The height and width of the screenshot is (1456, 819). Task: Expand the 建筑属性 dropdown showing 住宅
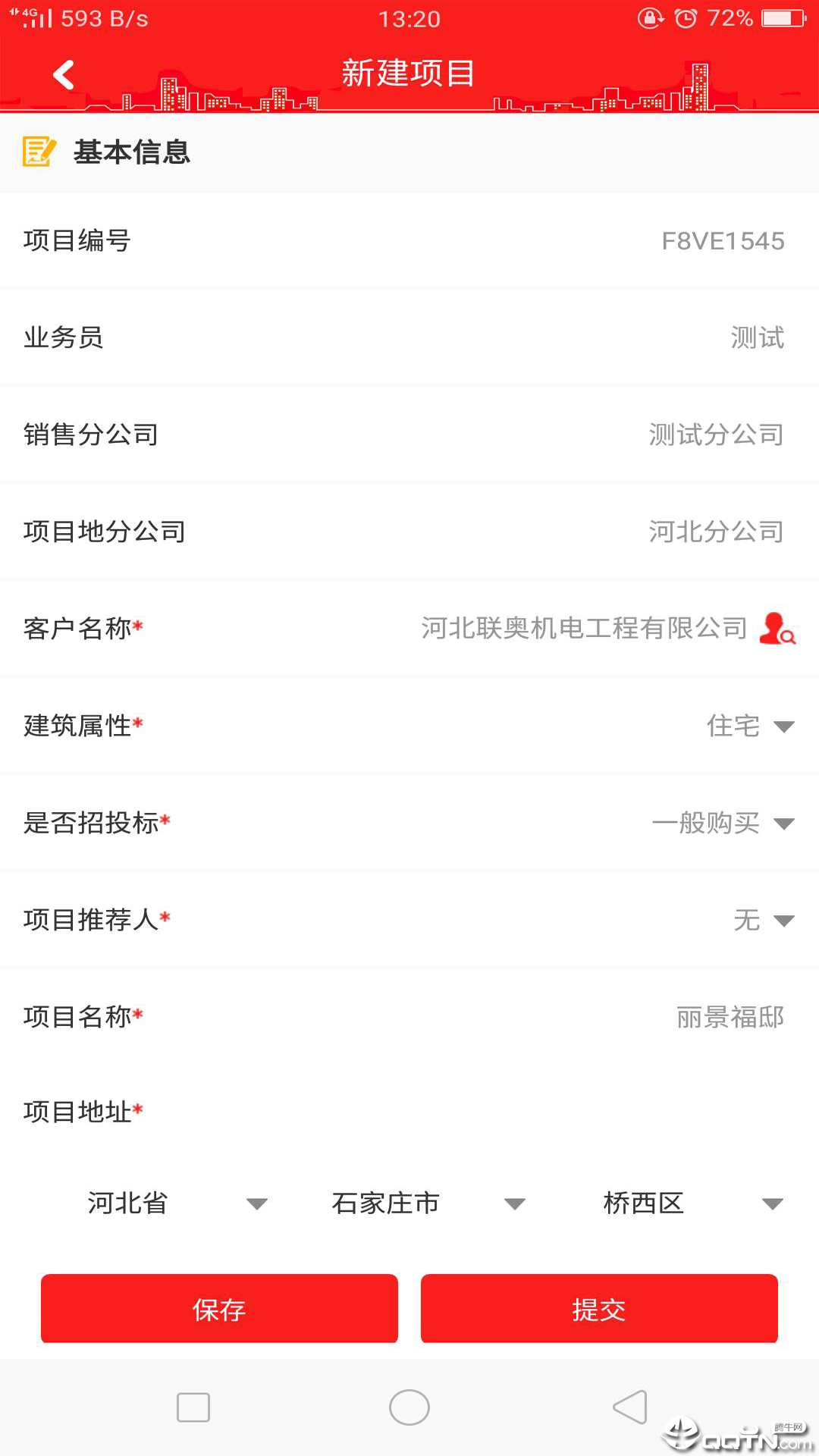[x=751, y=726]
